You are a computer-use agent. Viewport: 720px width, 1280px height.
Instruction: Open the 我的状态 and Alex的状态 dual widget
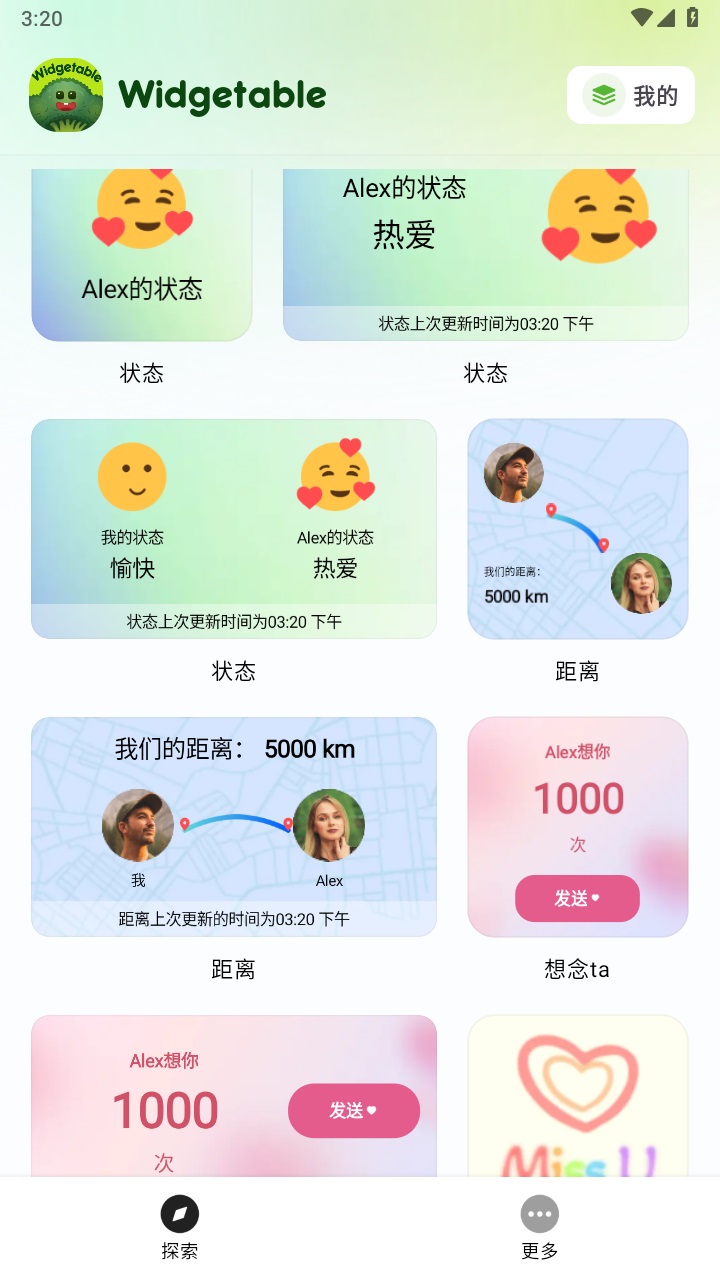point(234,528)
